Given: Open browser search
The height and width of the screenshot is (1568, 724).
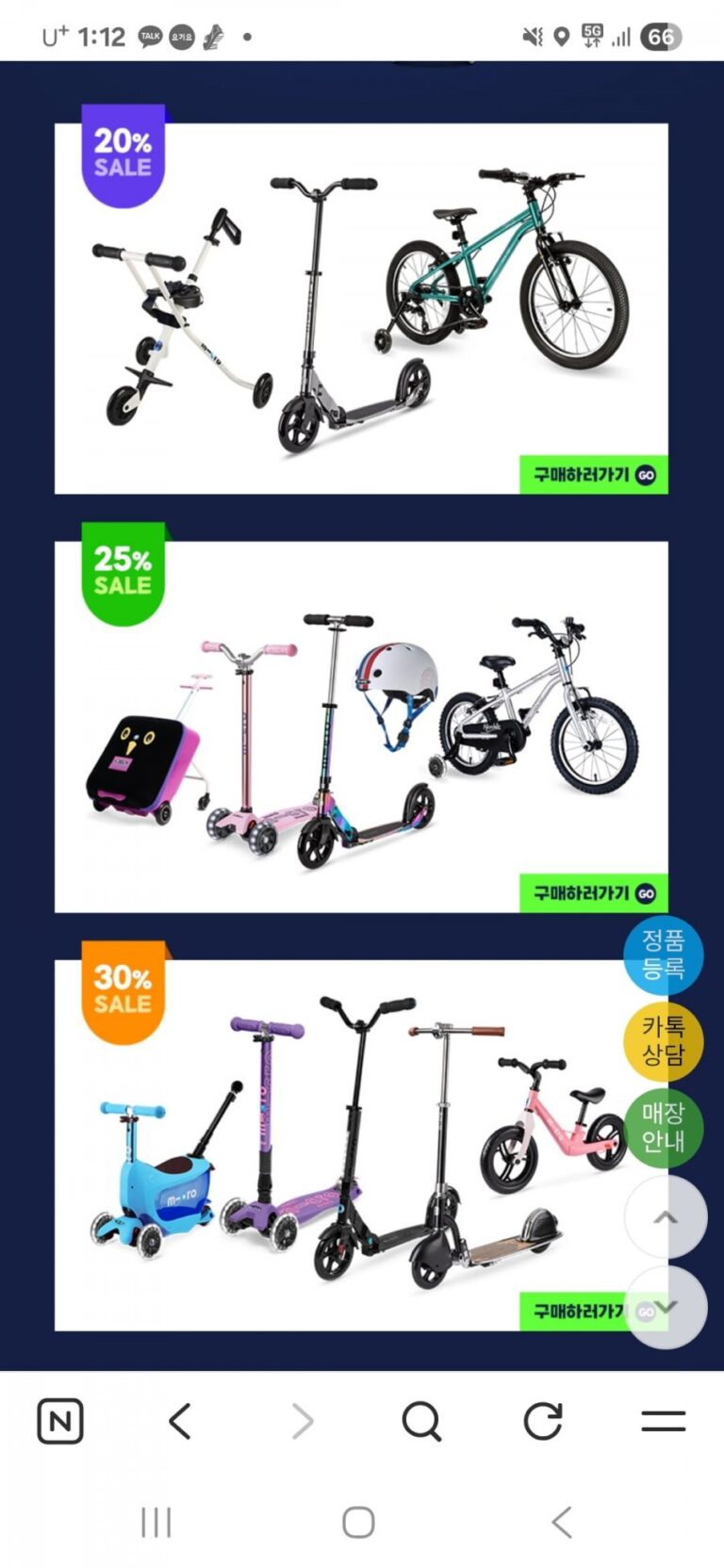Looking at the screenshot, I should pyautogui.click(x=421, y=1421).
